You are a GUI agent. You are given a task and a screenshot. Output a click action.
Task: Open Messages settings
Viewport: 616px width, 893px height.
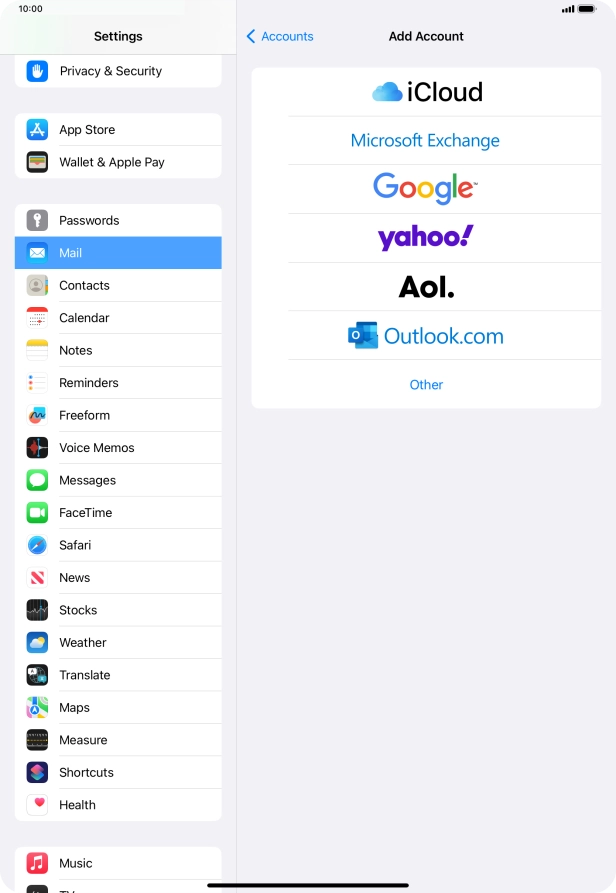pyautogui.click(x=118, y=480)
